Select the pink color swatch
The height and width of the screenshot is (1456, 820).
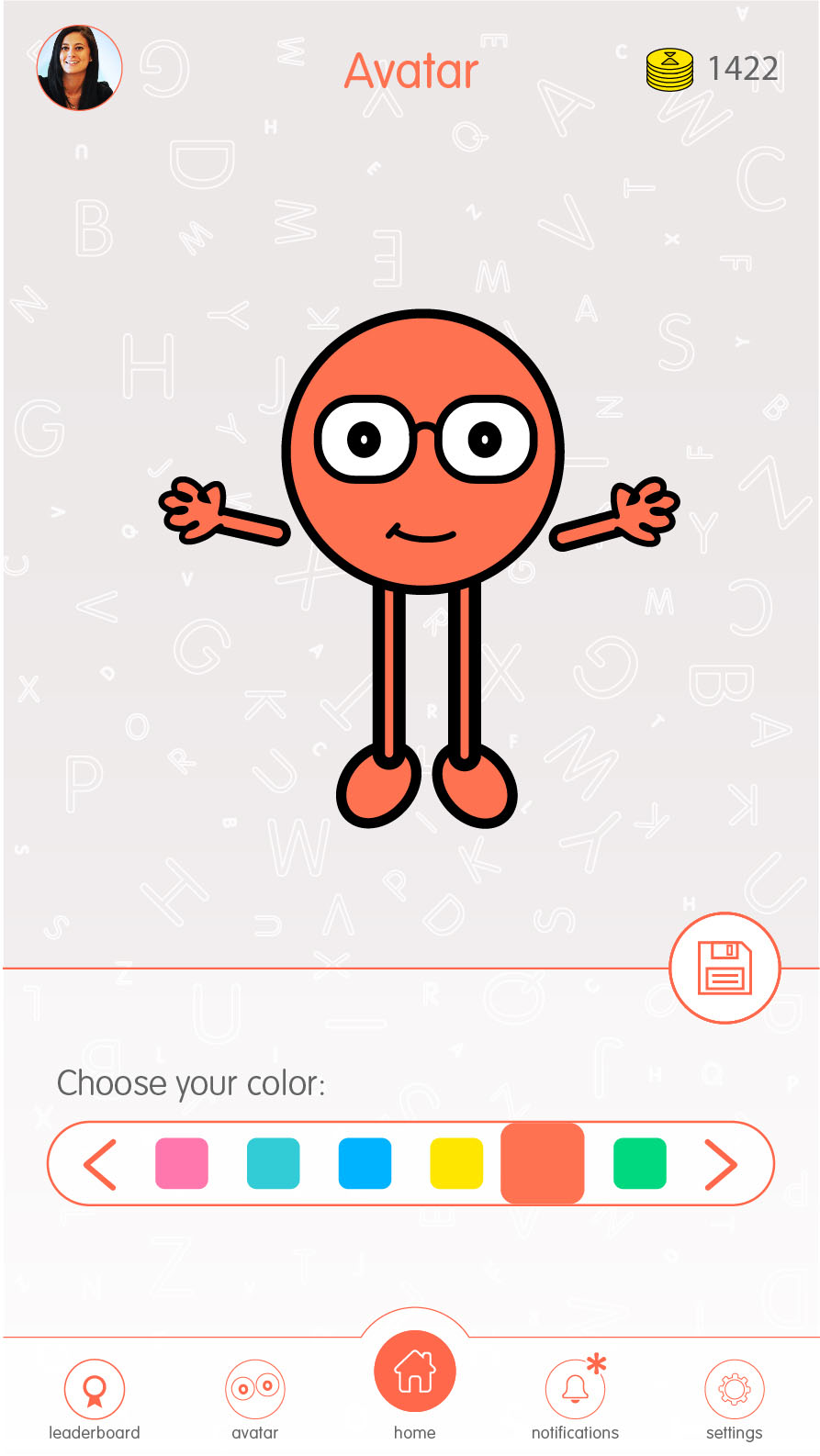182,1162
